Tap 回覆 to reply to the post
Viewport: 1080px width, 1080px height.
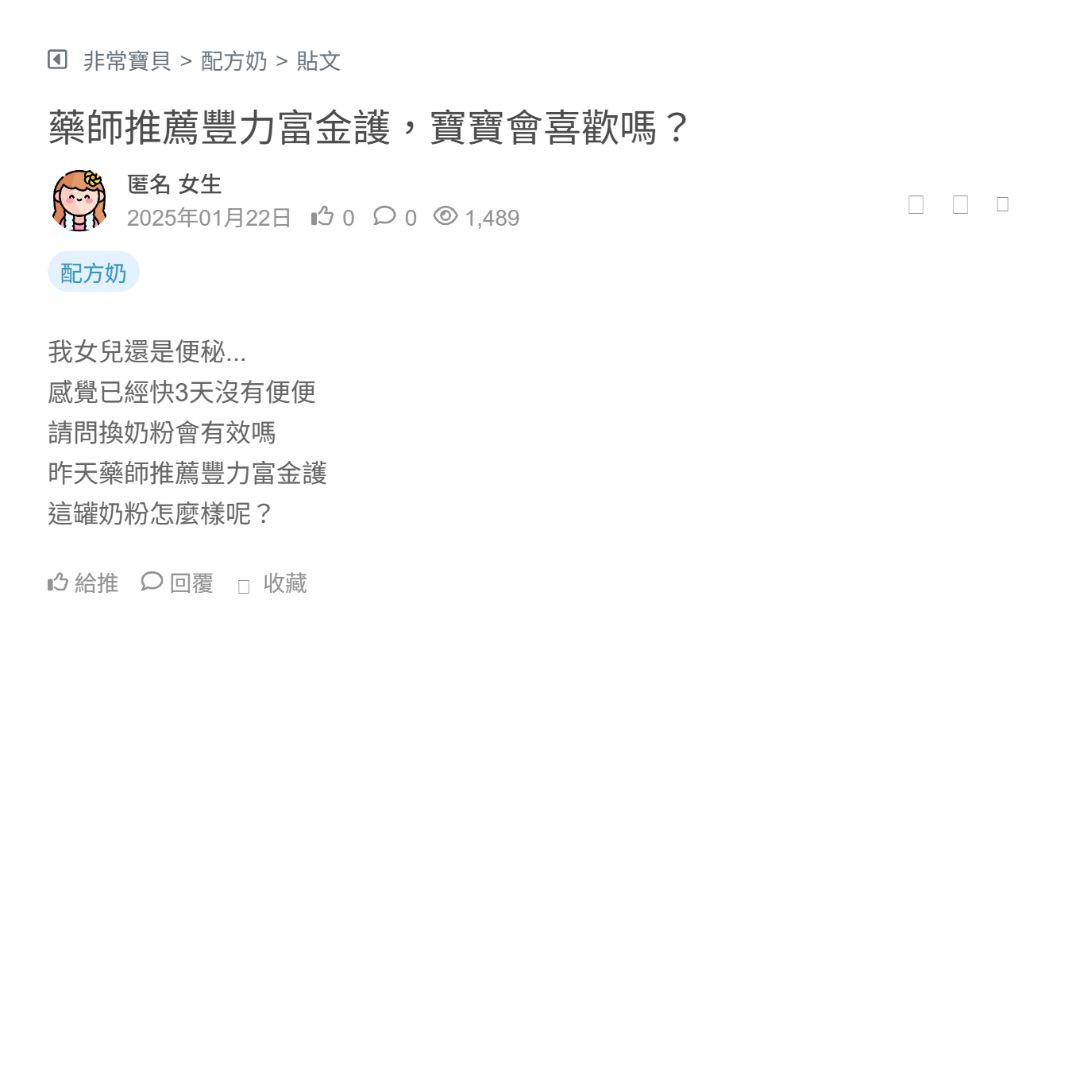178,583
